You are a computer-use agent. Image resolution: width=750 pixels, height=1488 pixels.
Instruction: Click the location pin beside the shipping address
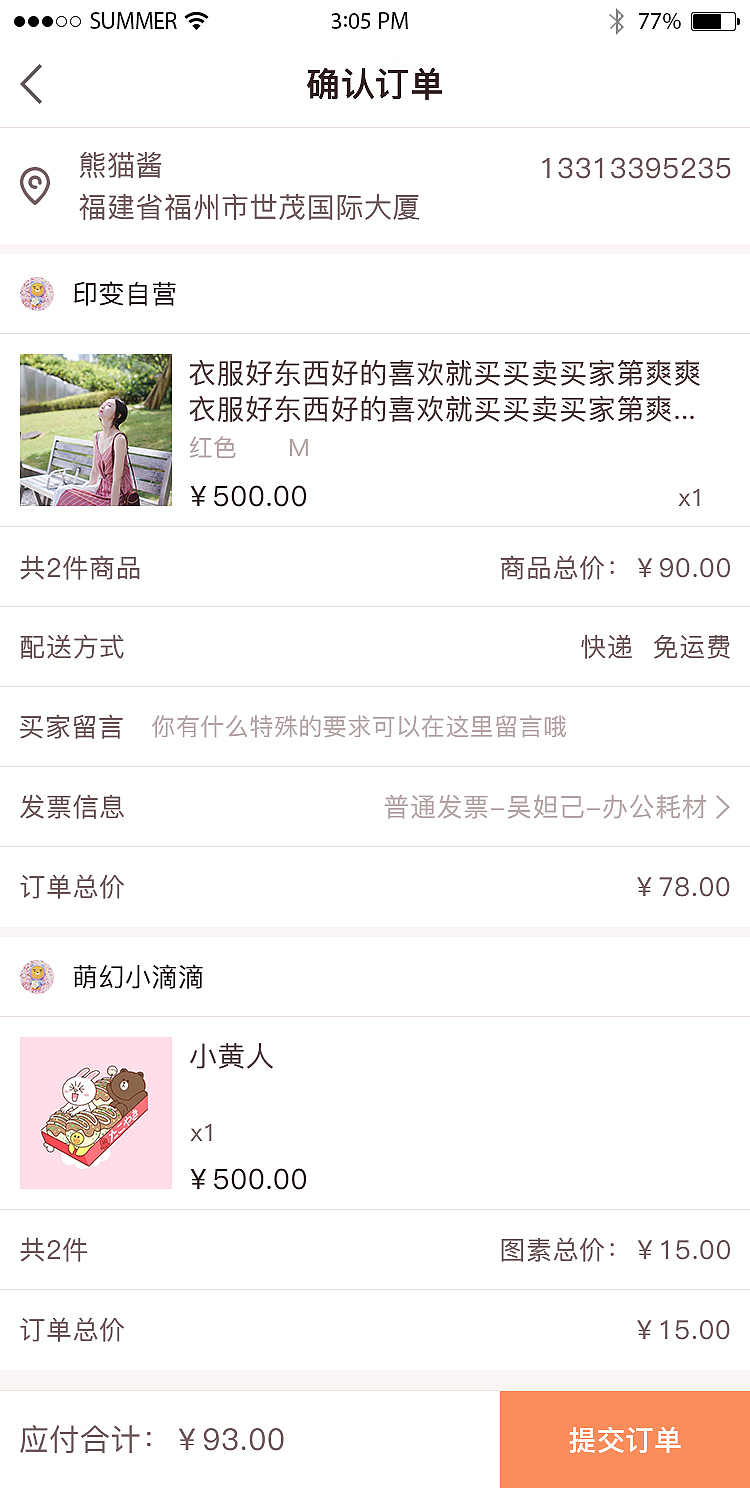coord(33,184)
